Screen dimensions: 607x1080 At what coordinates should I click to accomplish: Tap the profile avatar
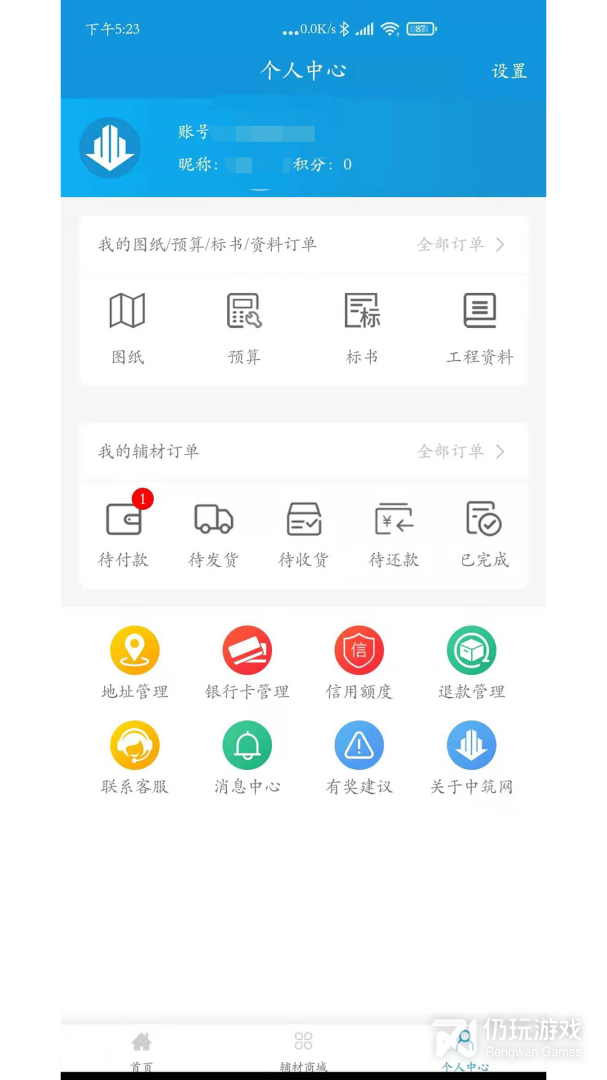(x=109, y=148)
